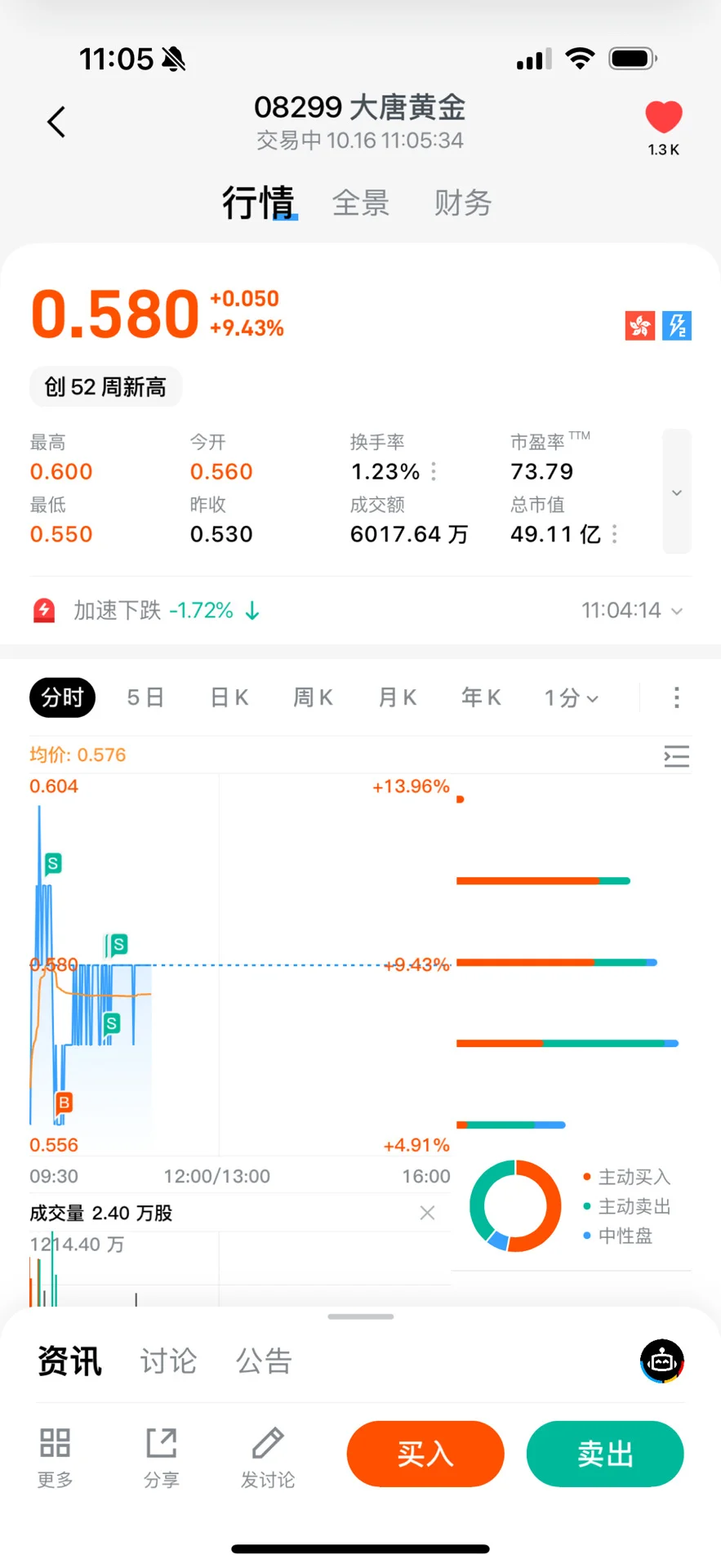Viewport: 721px width, 1568px height.
Task: Tap 买入 to buy the stock
Action: [425, 1454]
